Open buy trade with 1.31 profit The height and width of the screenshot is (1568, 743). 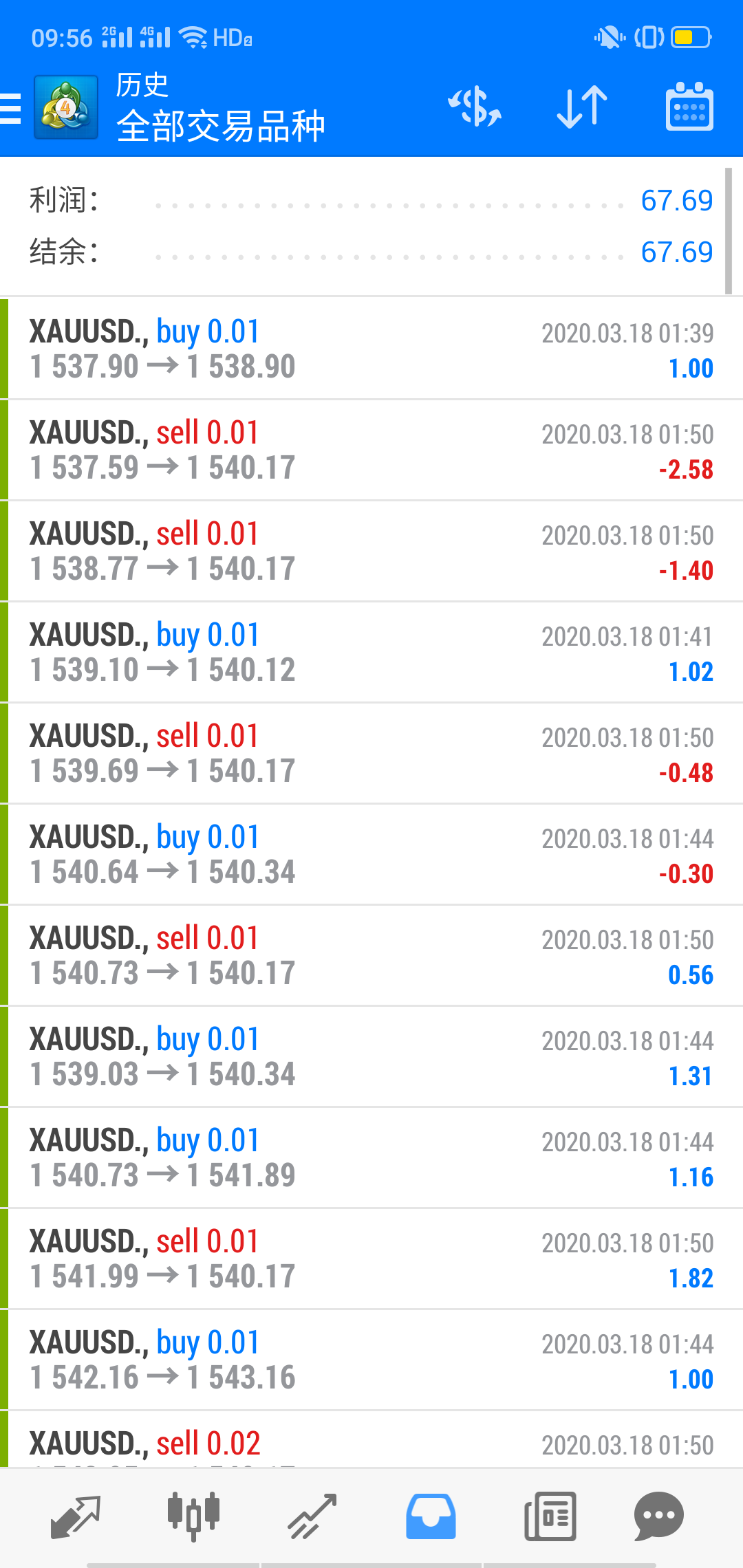(x=371, y=1056)
